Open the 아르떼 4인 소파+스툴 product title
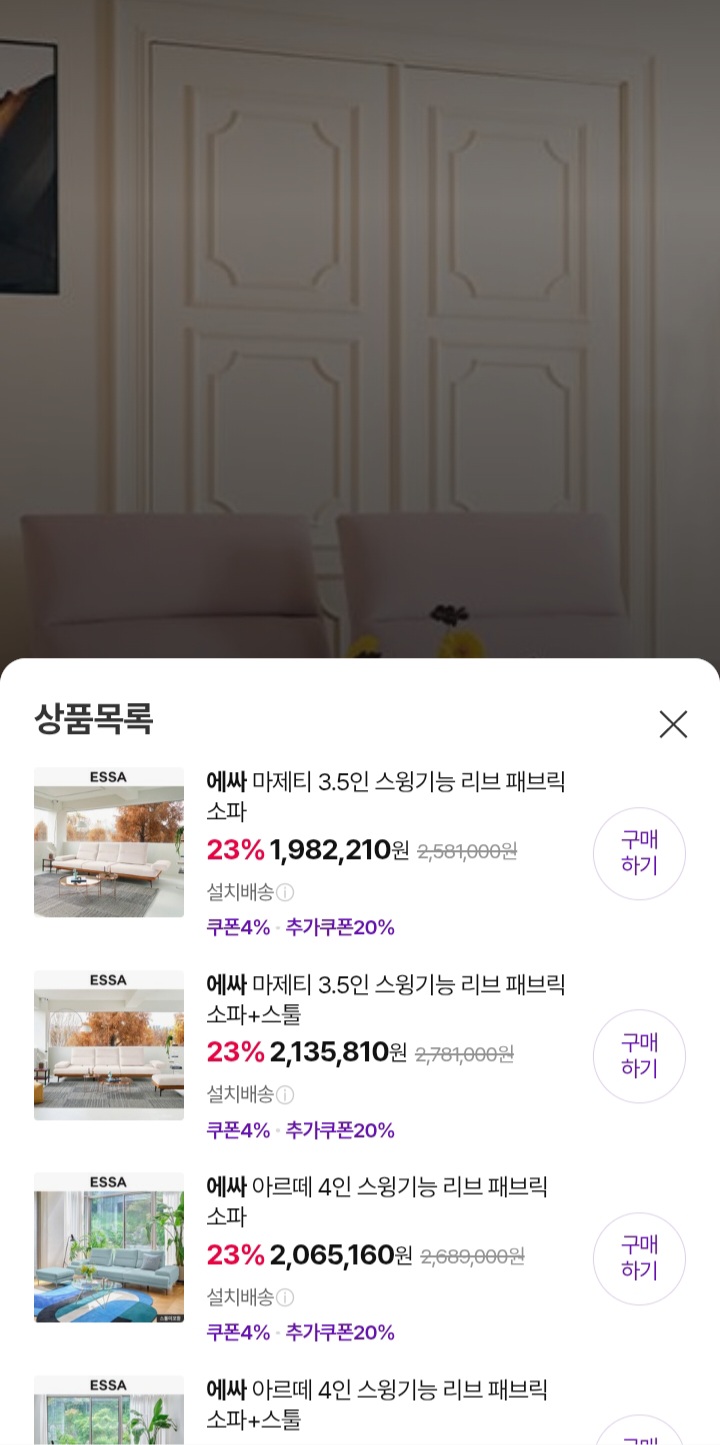Viewport: 720px width, 1445px height. [377, 1404]
